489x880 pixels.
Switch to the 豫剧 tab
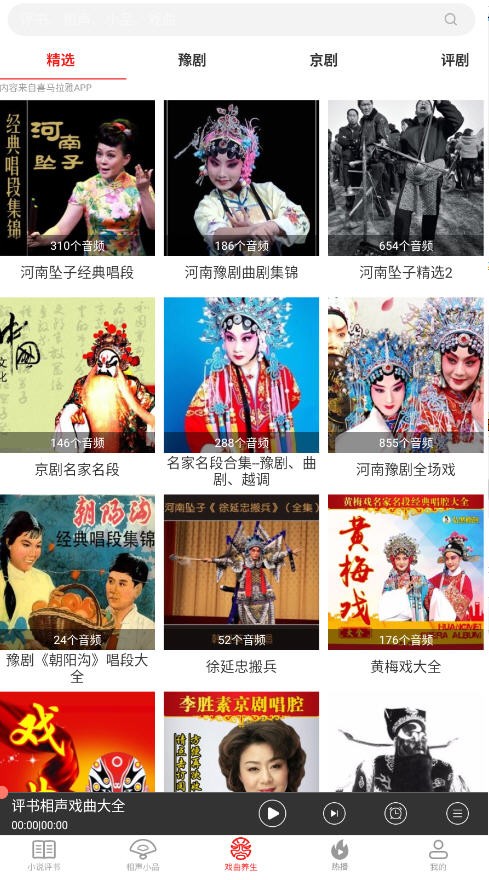click(192, 59)
